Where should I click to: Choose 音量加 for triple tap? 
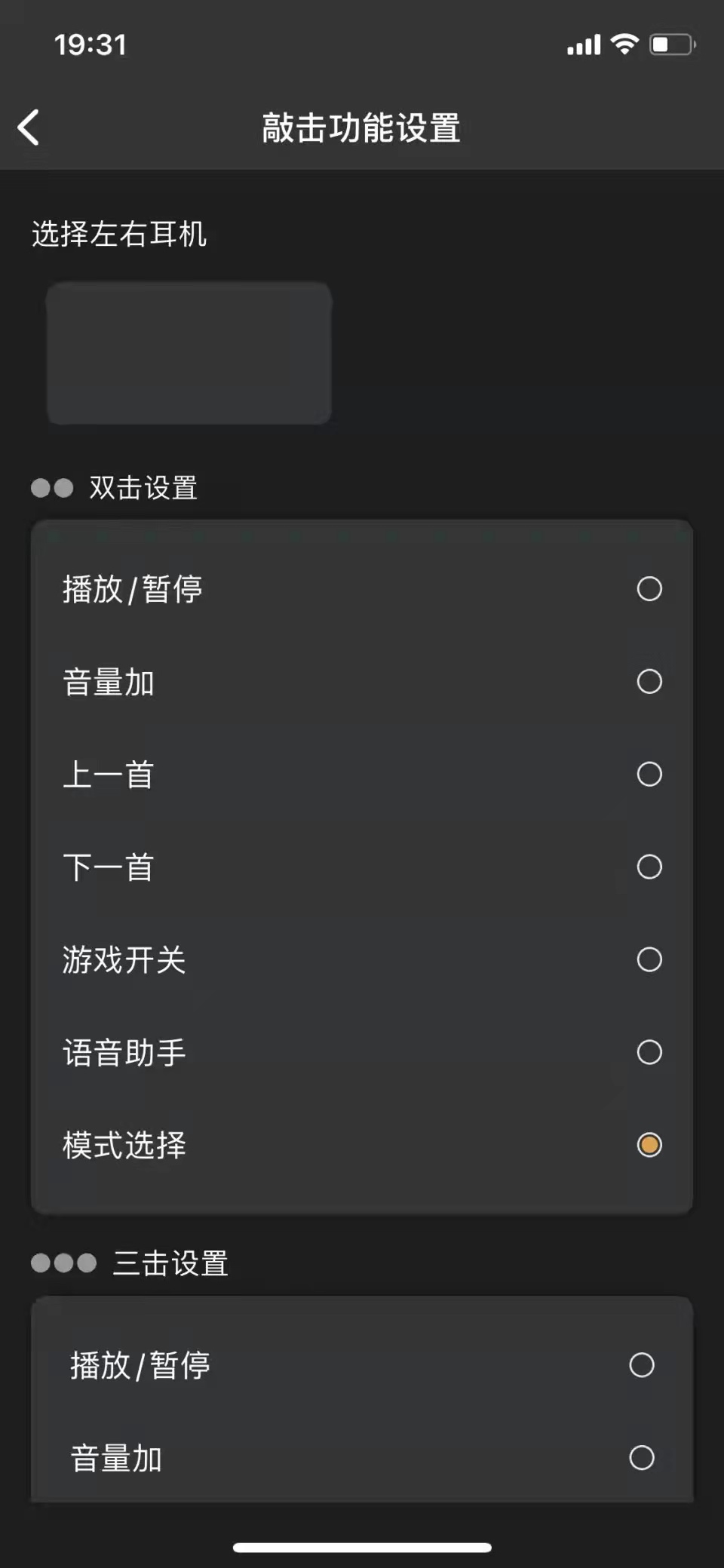(641, 1458)
